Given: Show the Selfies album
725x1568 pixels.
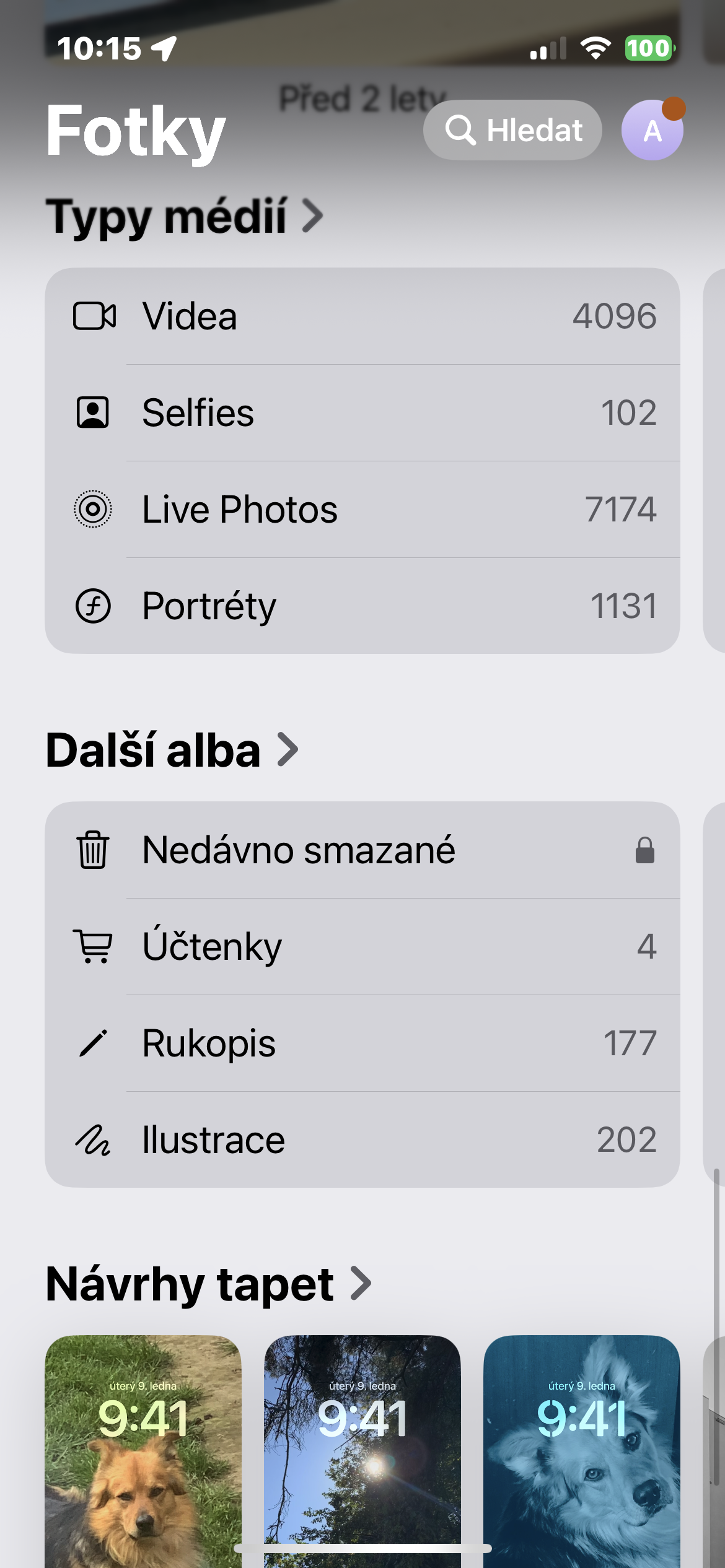Looking at the screenshot, I should pyautogui.click(x=362, y=413).
